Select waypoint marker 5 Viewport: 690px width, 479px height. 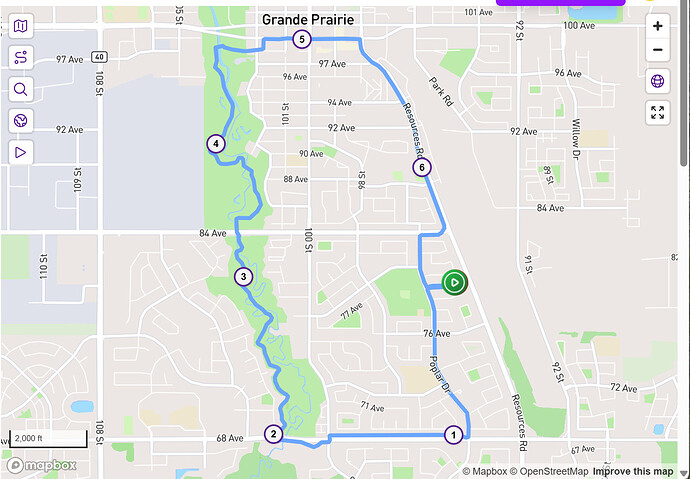(301, 39)
